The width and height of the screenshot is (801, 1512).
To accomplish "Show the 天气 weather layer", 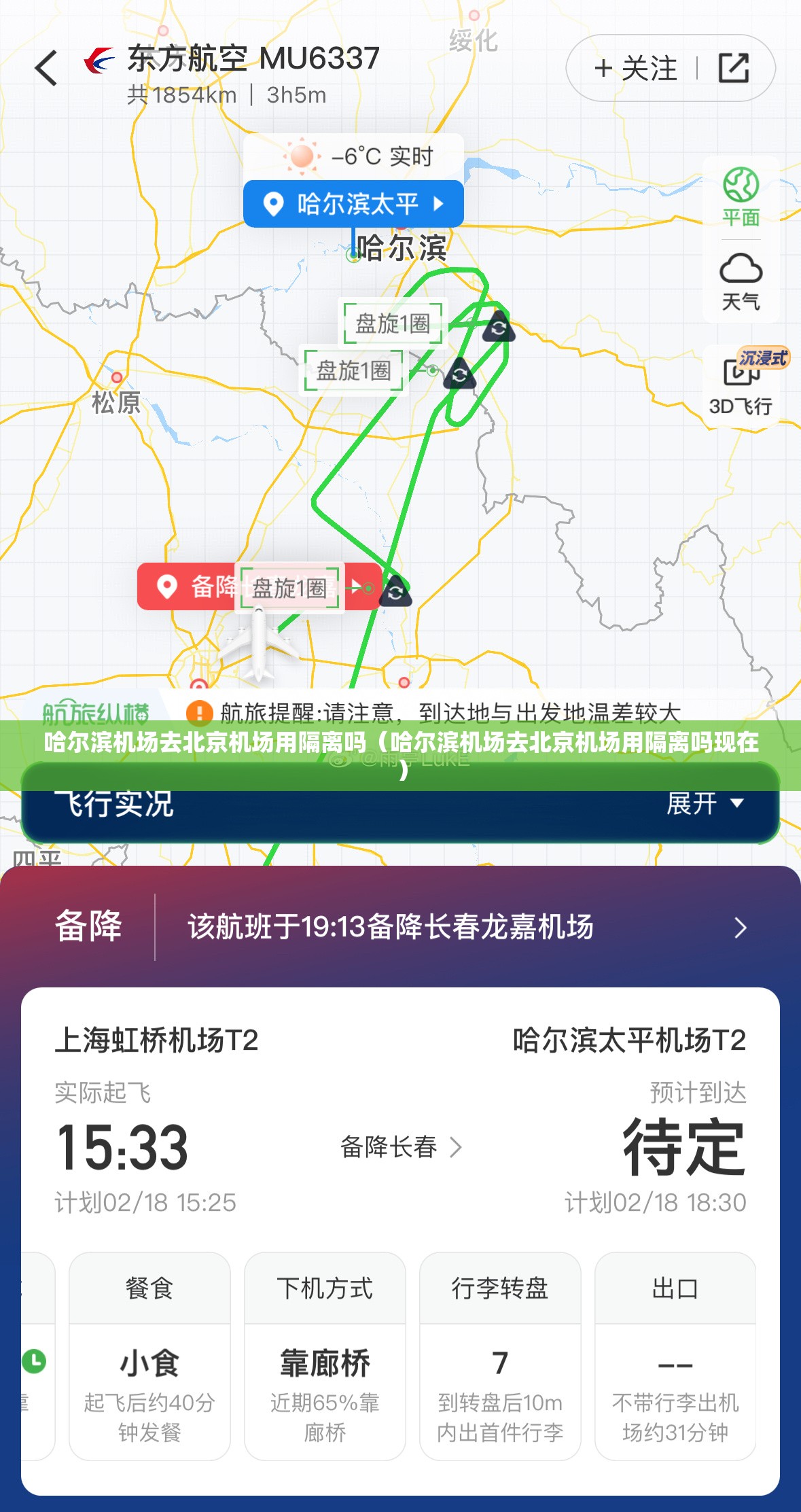I will tap(741, 281).
